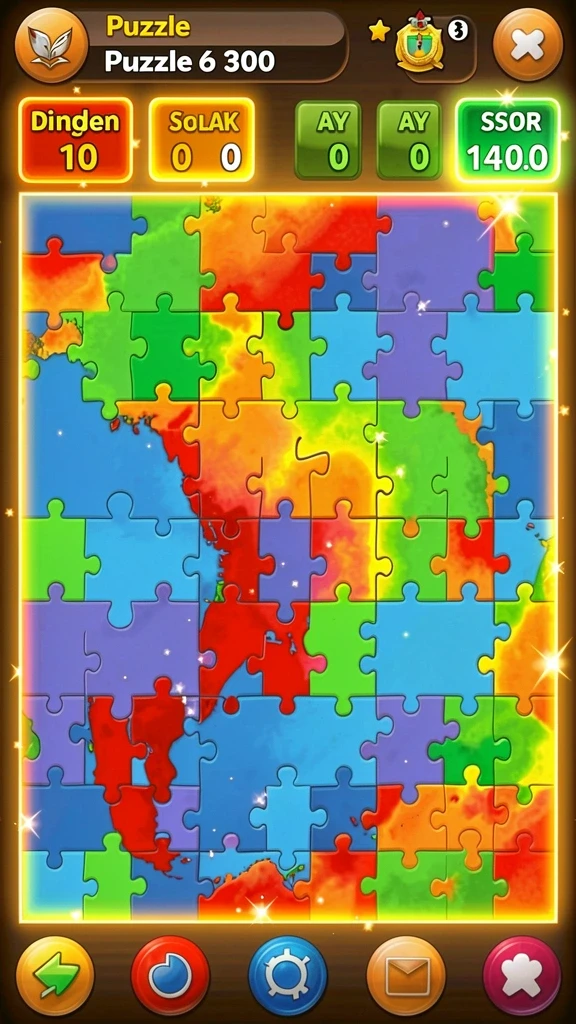Tap the green swap arrows button

point(55,976)
